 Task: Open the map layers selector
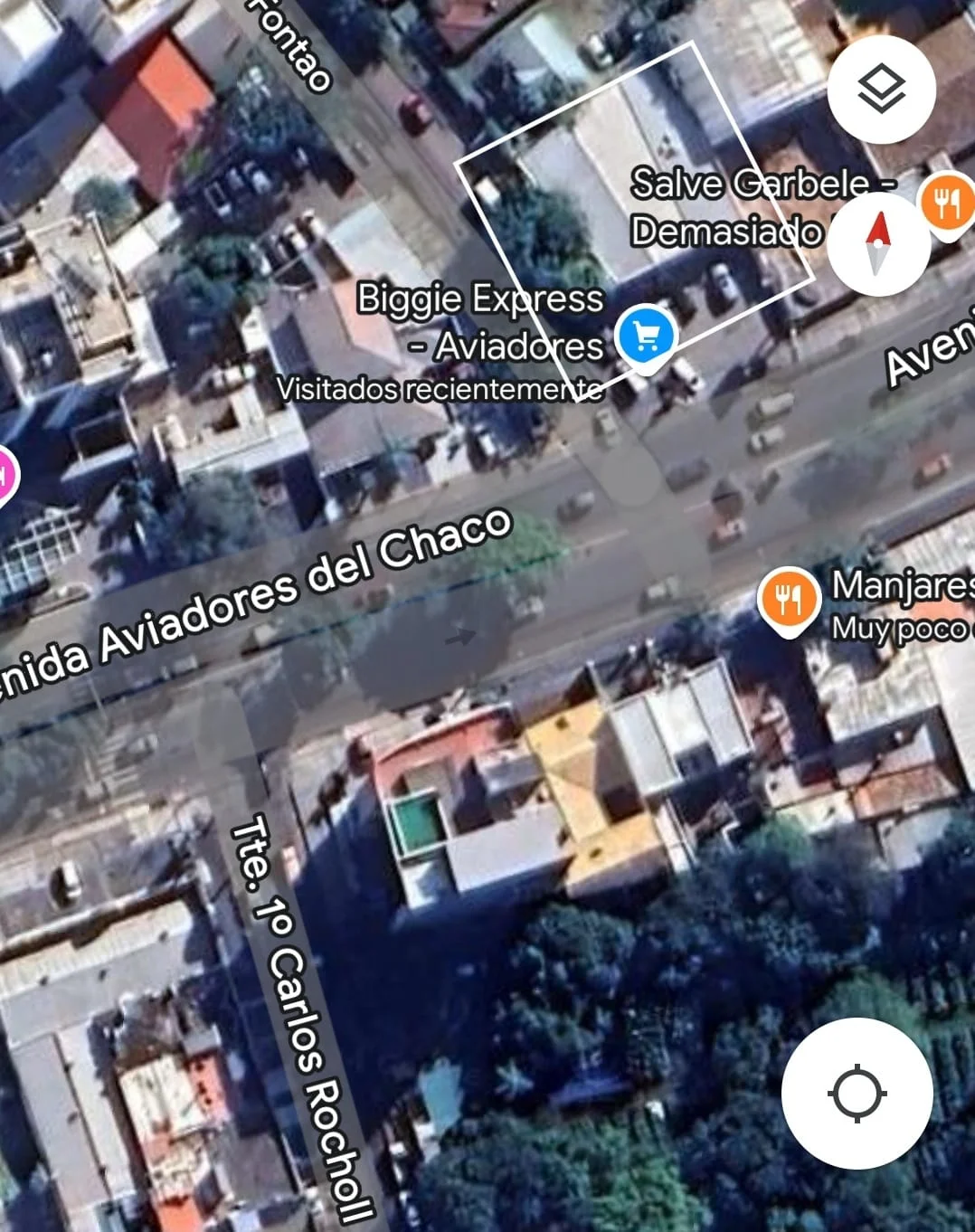[880, 90]
